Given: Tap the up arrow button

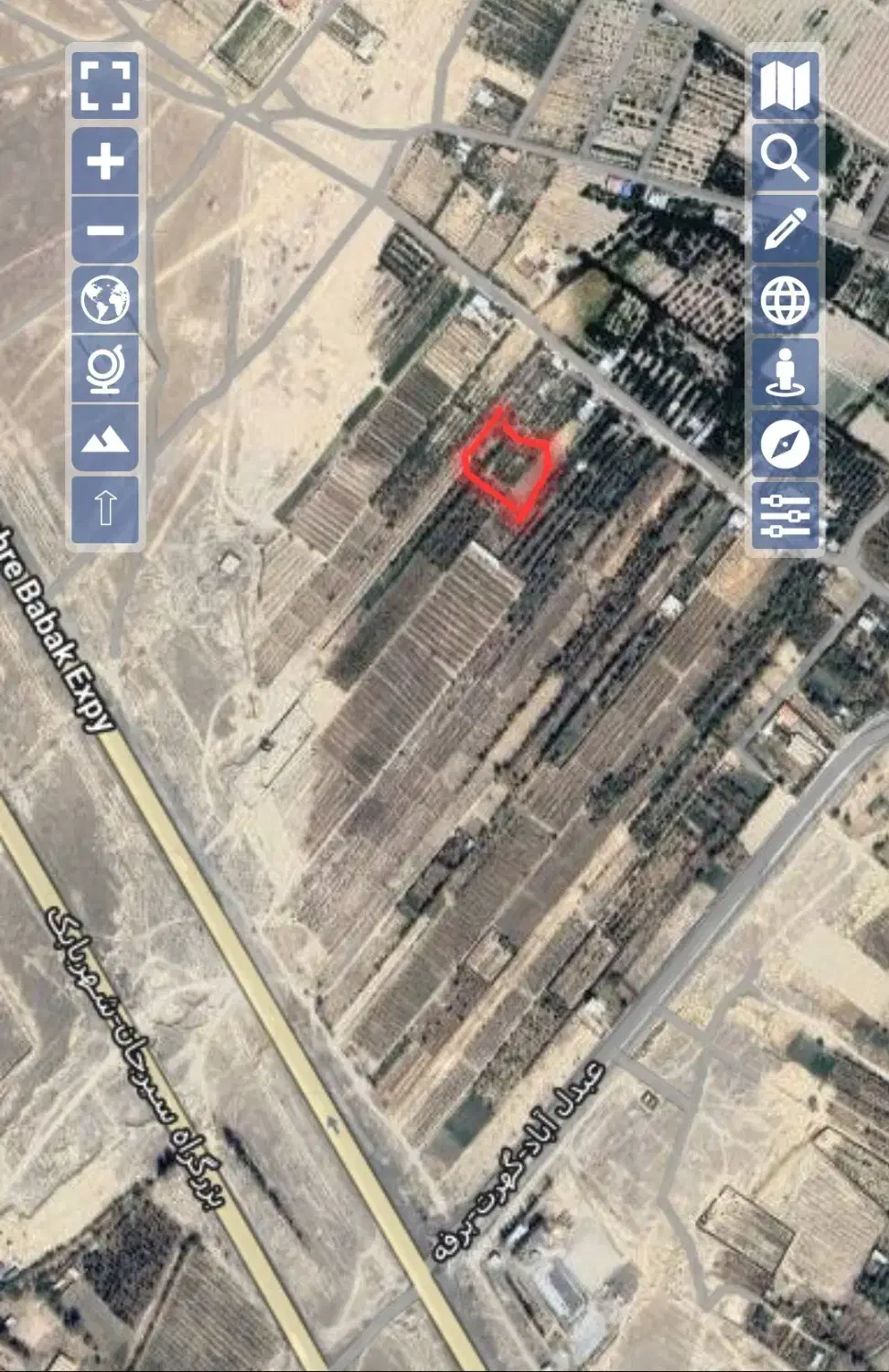Looking at the screenshot, I should (105, 508).
